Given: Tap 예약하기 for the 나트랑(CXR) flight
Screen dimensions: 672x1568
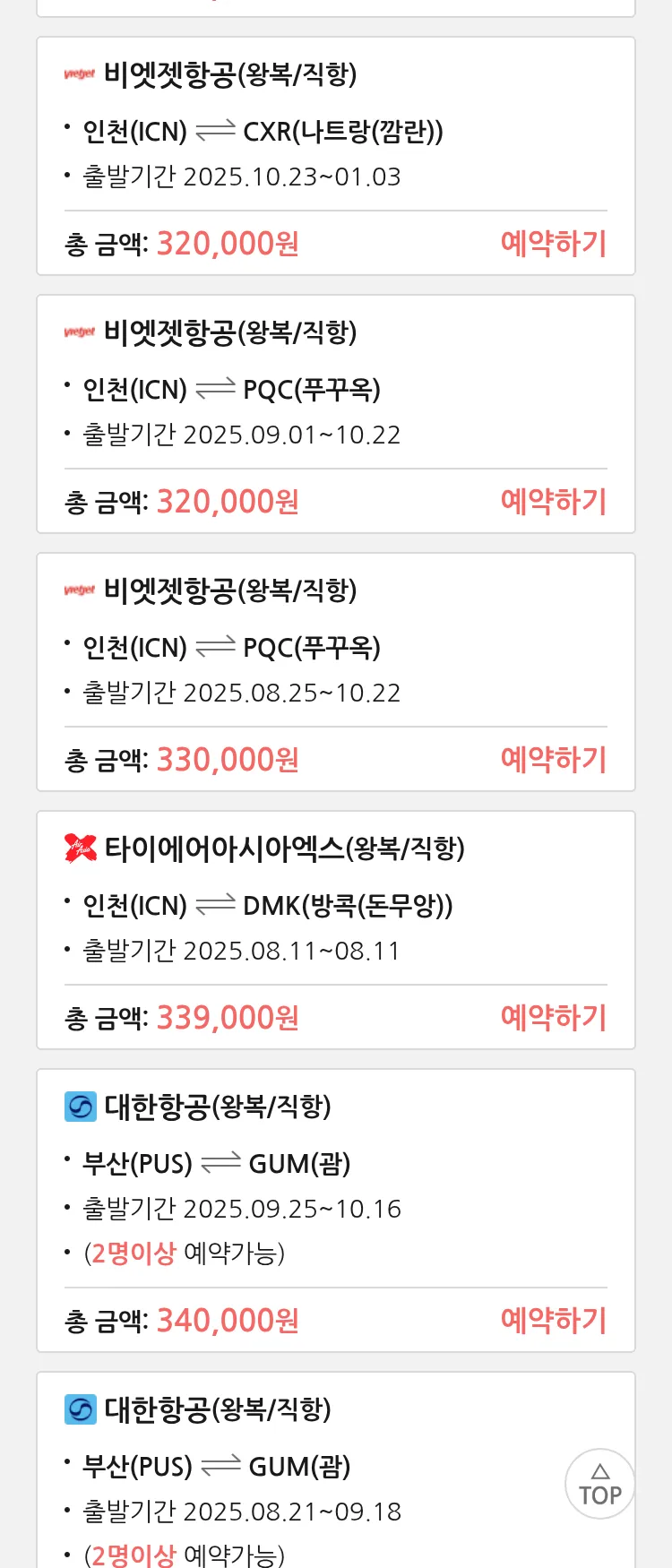Looking at the screenshot, I should [553, 244].
